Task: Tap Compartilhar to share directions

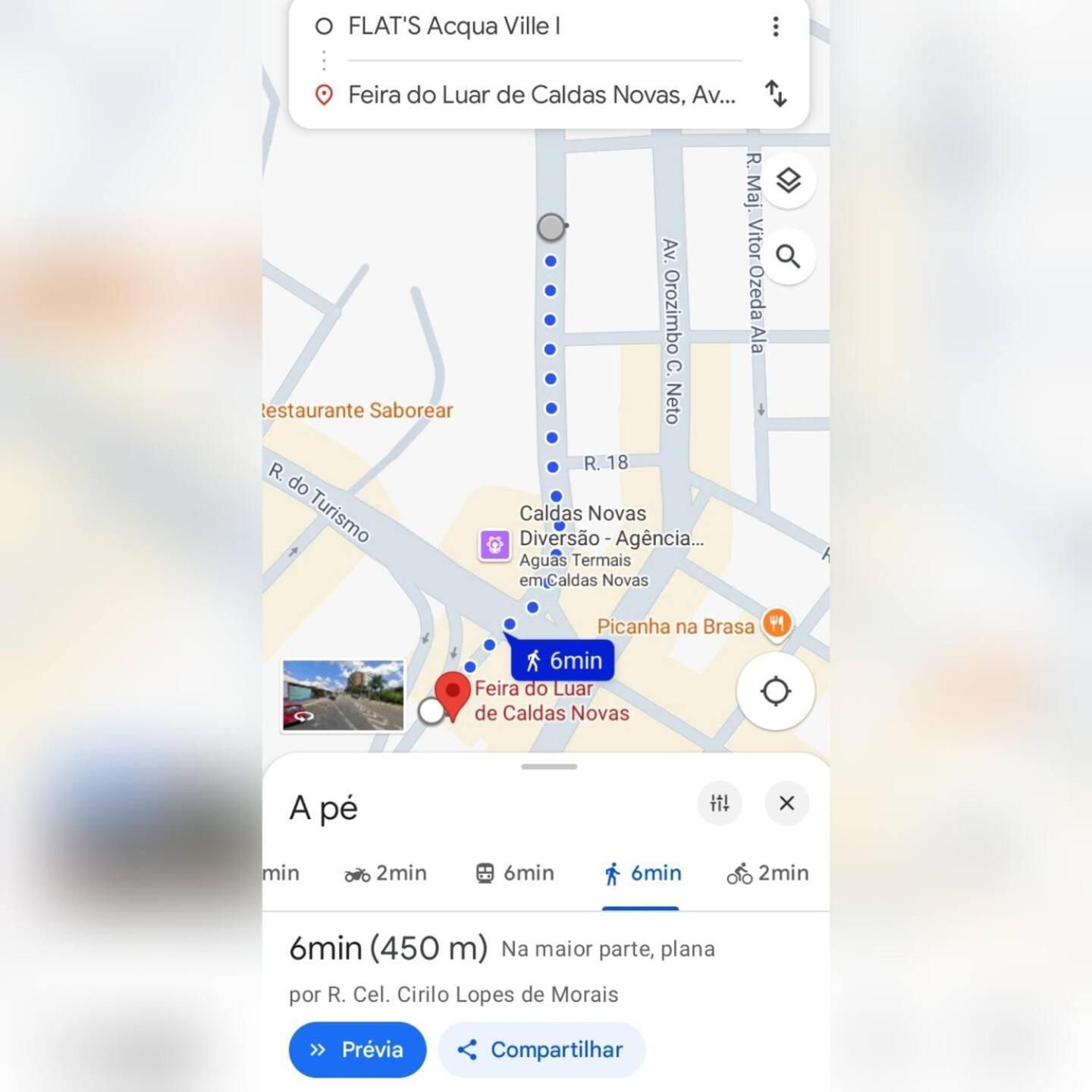Action: 541,1050
